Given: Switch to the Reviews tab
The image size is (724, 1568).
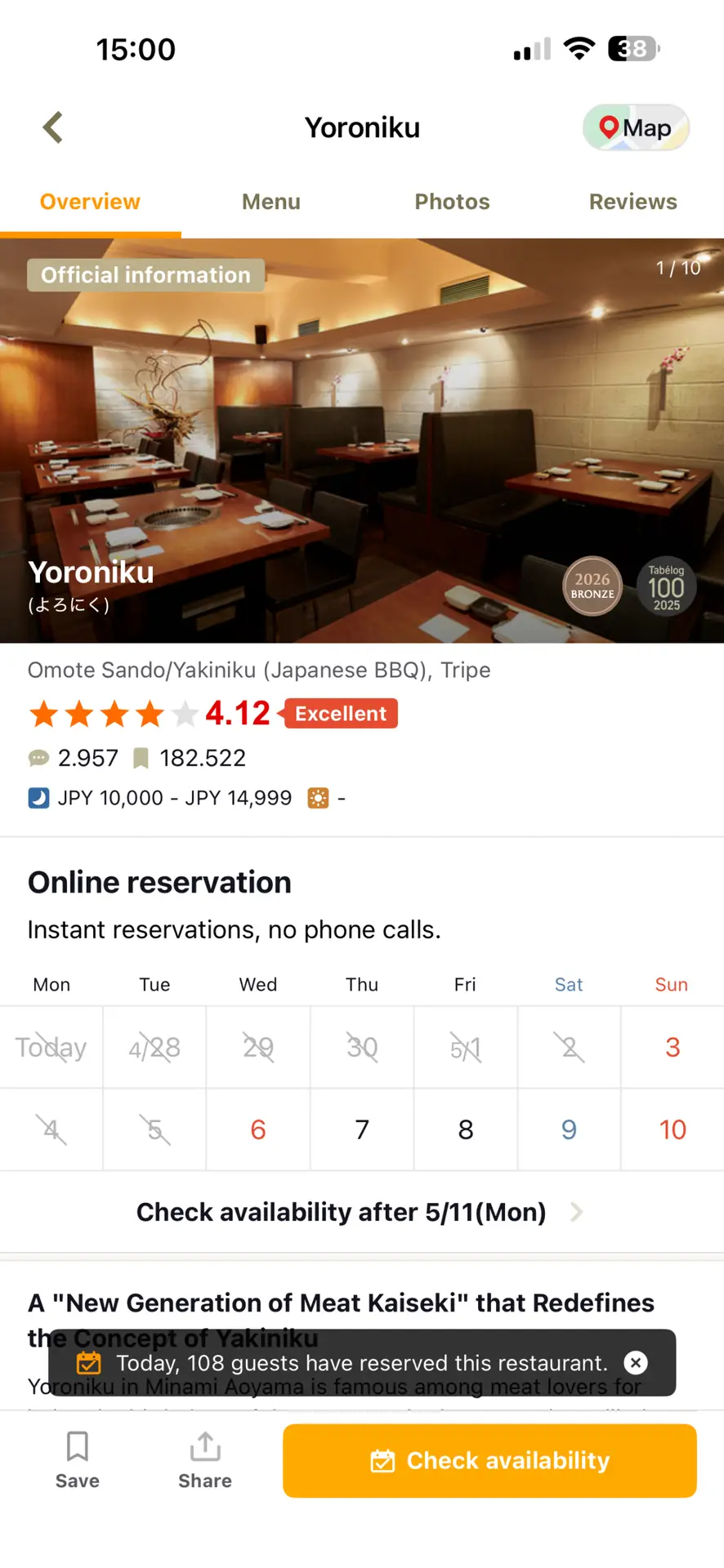Looking at the screenshot, I should coord(632,202).
